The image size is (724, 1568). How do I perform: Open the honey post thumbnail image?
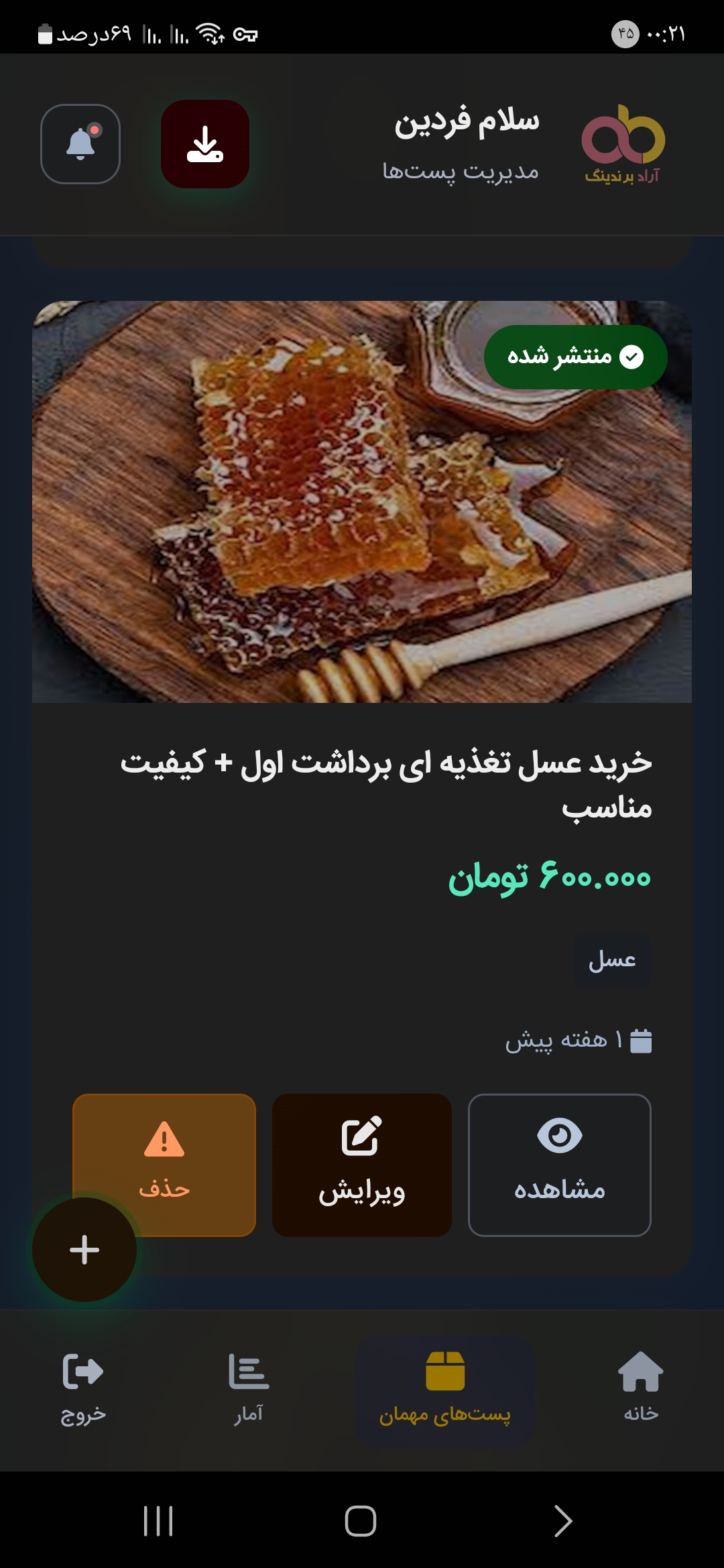[362, 503]
